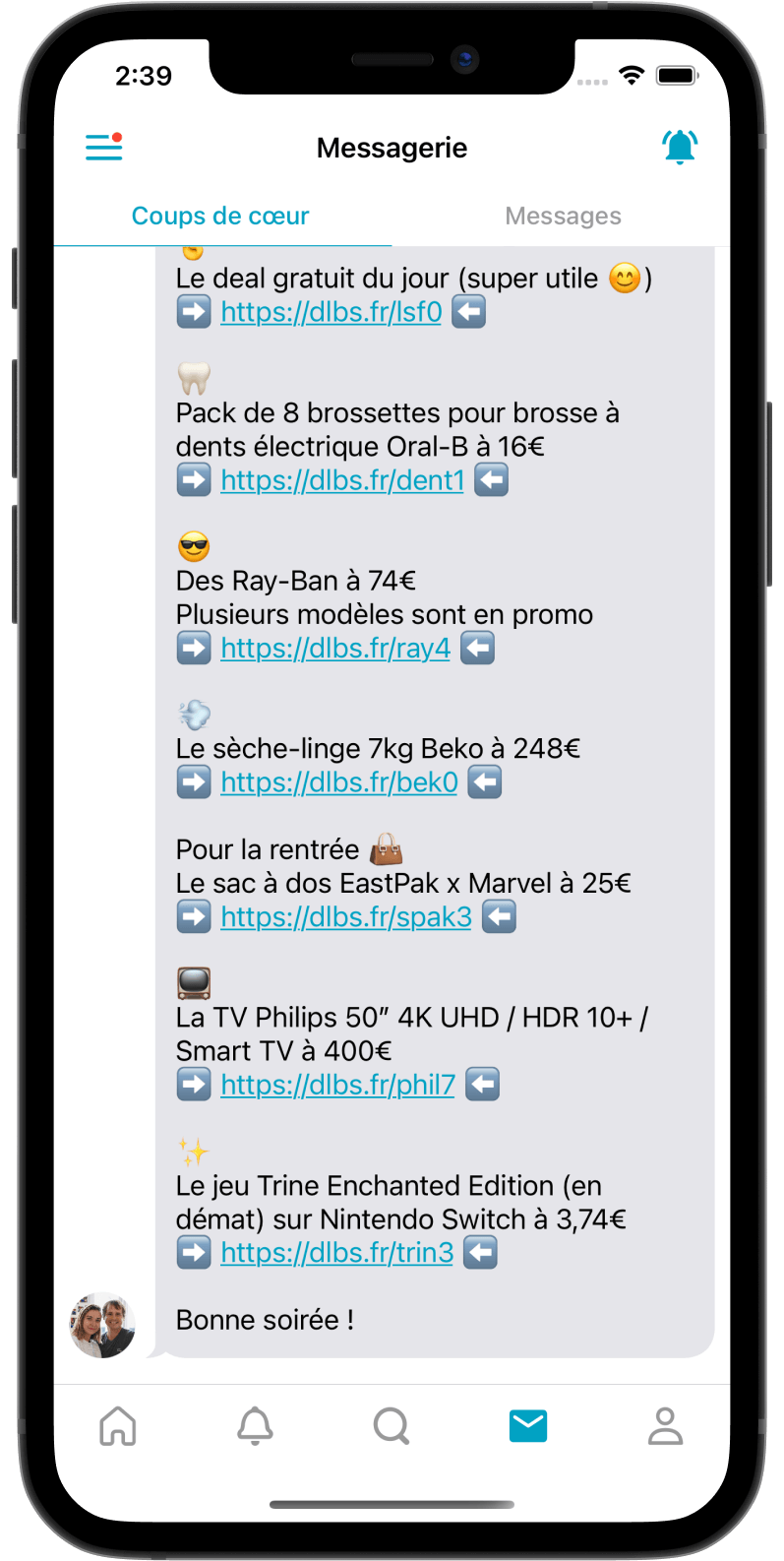The width and height of the screenshot is (784, 1561).
Task: Open the EastPak link dlbs.fr/spak3
Action: pyautogui.click(x=346, y=917)
